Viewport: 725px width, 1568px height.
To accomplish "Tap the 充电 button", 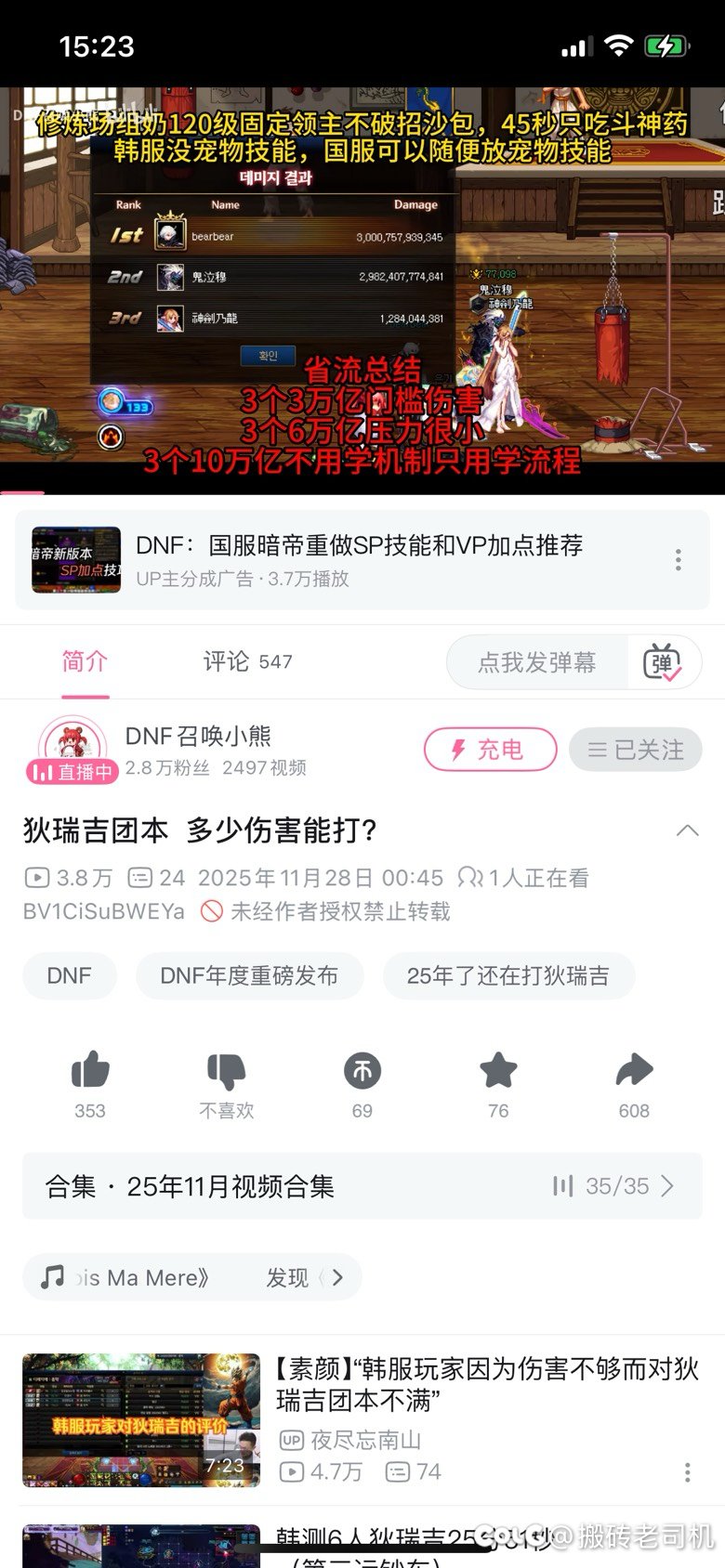I will tap(490, 750).
